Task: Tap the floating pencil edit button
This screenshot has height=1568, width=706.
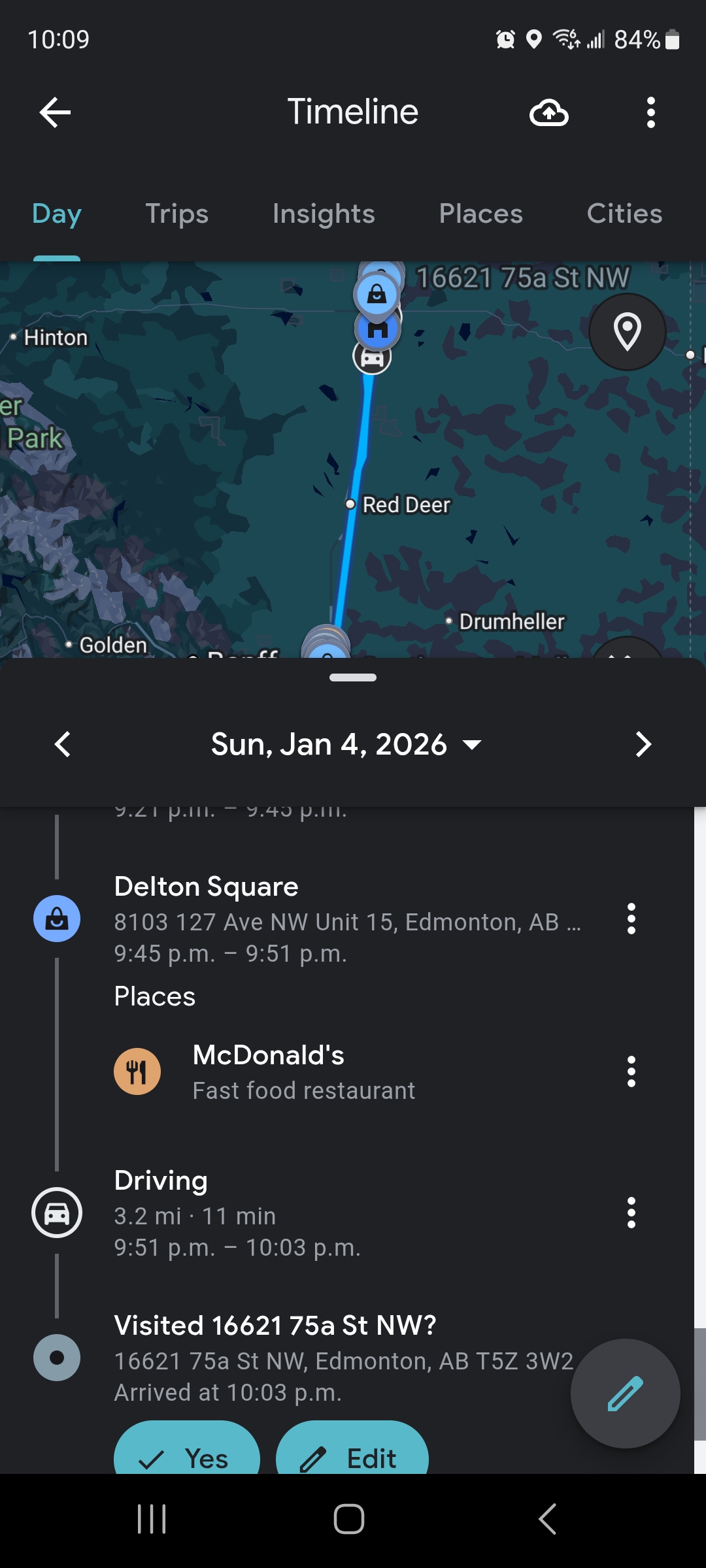Action: [625, 1393]
